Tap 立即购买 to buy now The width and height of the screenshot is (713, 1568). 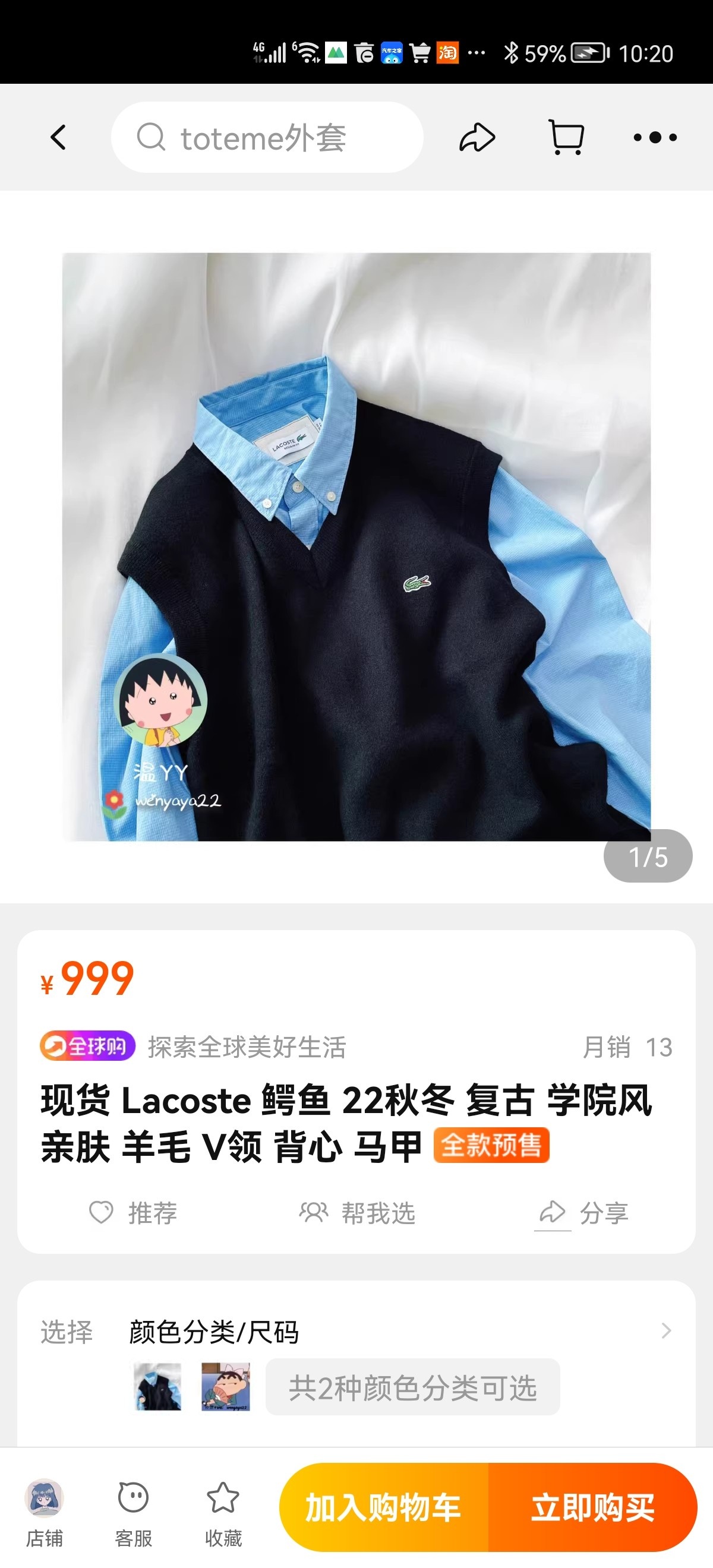coord(592,1507)
